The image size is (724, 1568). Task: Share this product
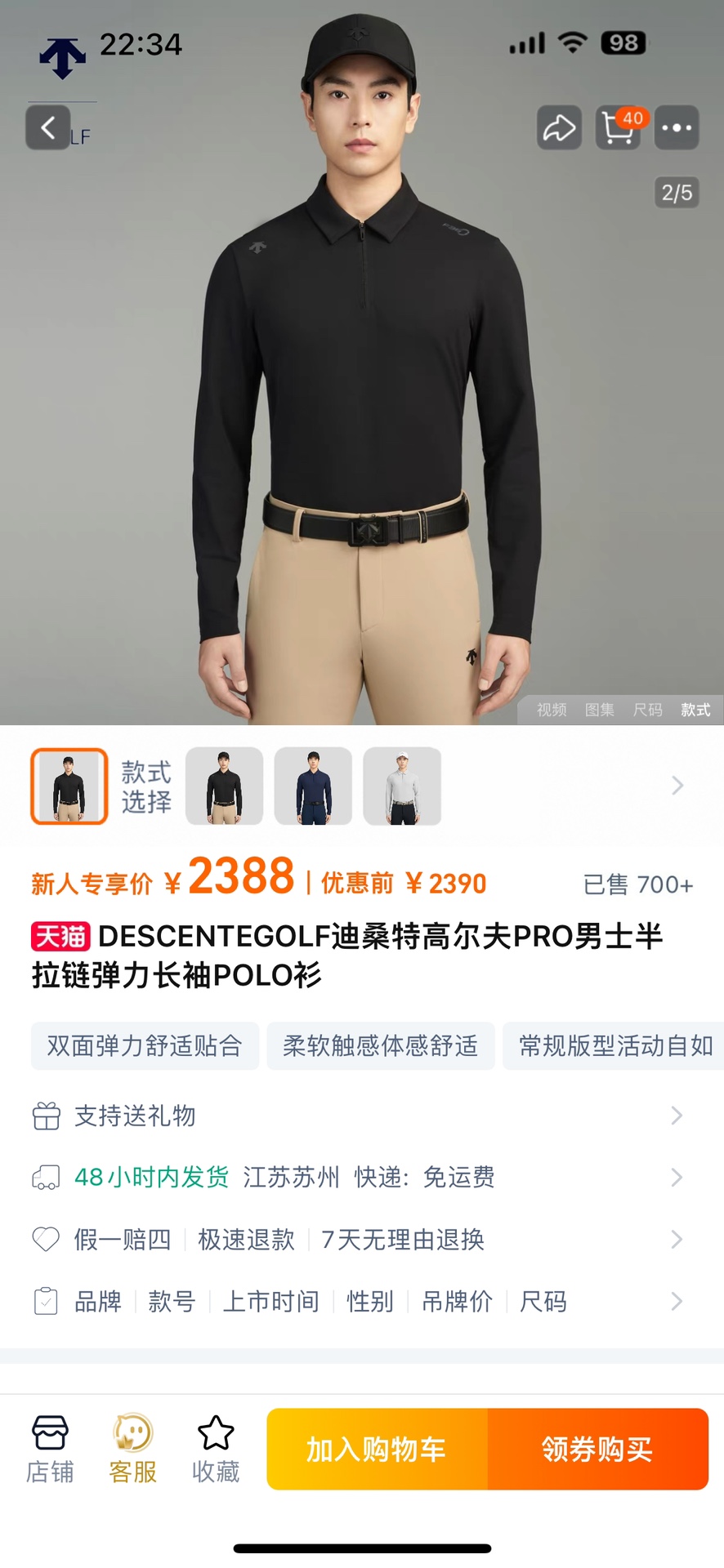[x=559, y=127]
